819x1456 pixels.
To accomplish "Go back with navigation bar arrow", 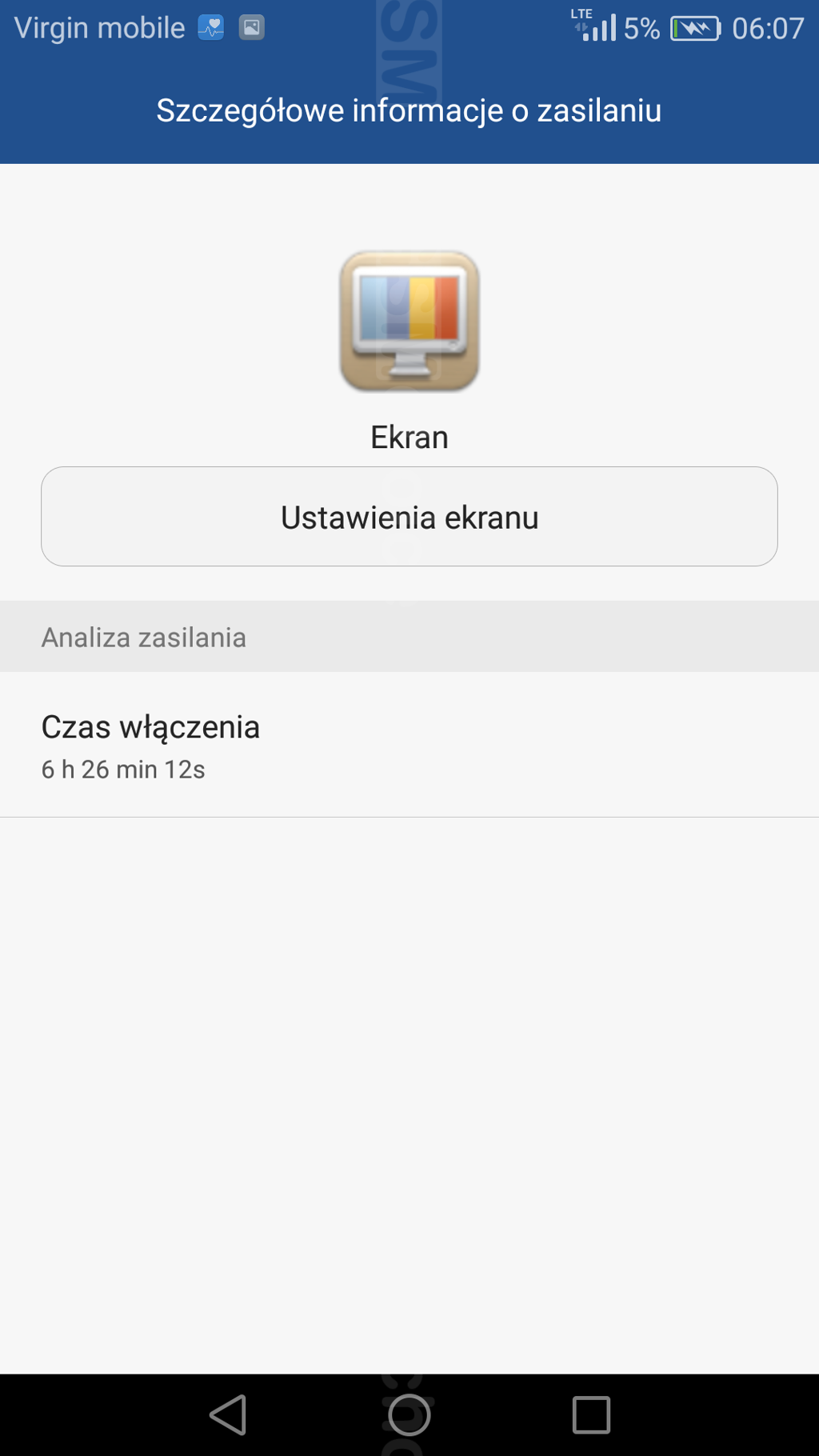I will point(229,1414).
